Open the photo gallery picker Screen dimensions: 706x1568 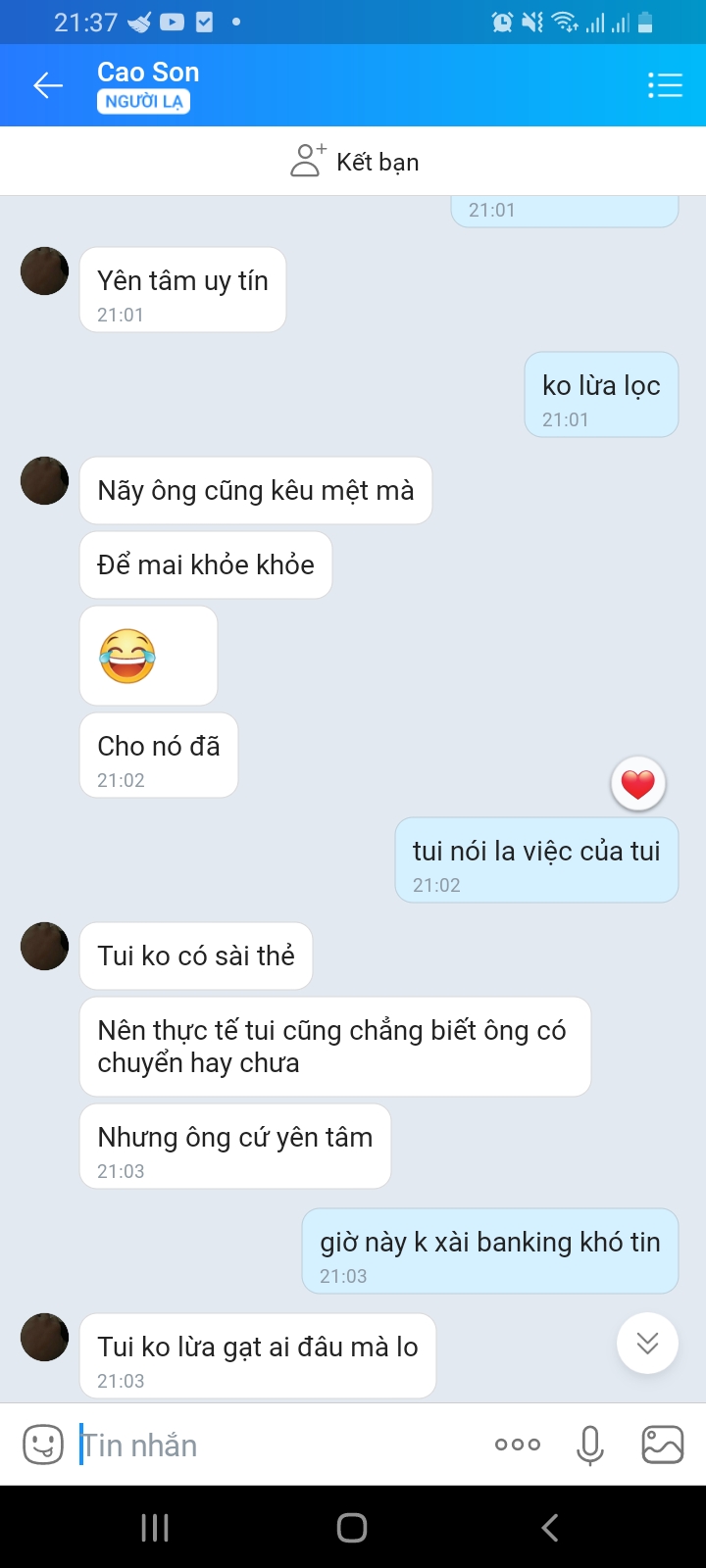pyautogui.click(x=662, y=1445)
